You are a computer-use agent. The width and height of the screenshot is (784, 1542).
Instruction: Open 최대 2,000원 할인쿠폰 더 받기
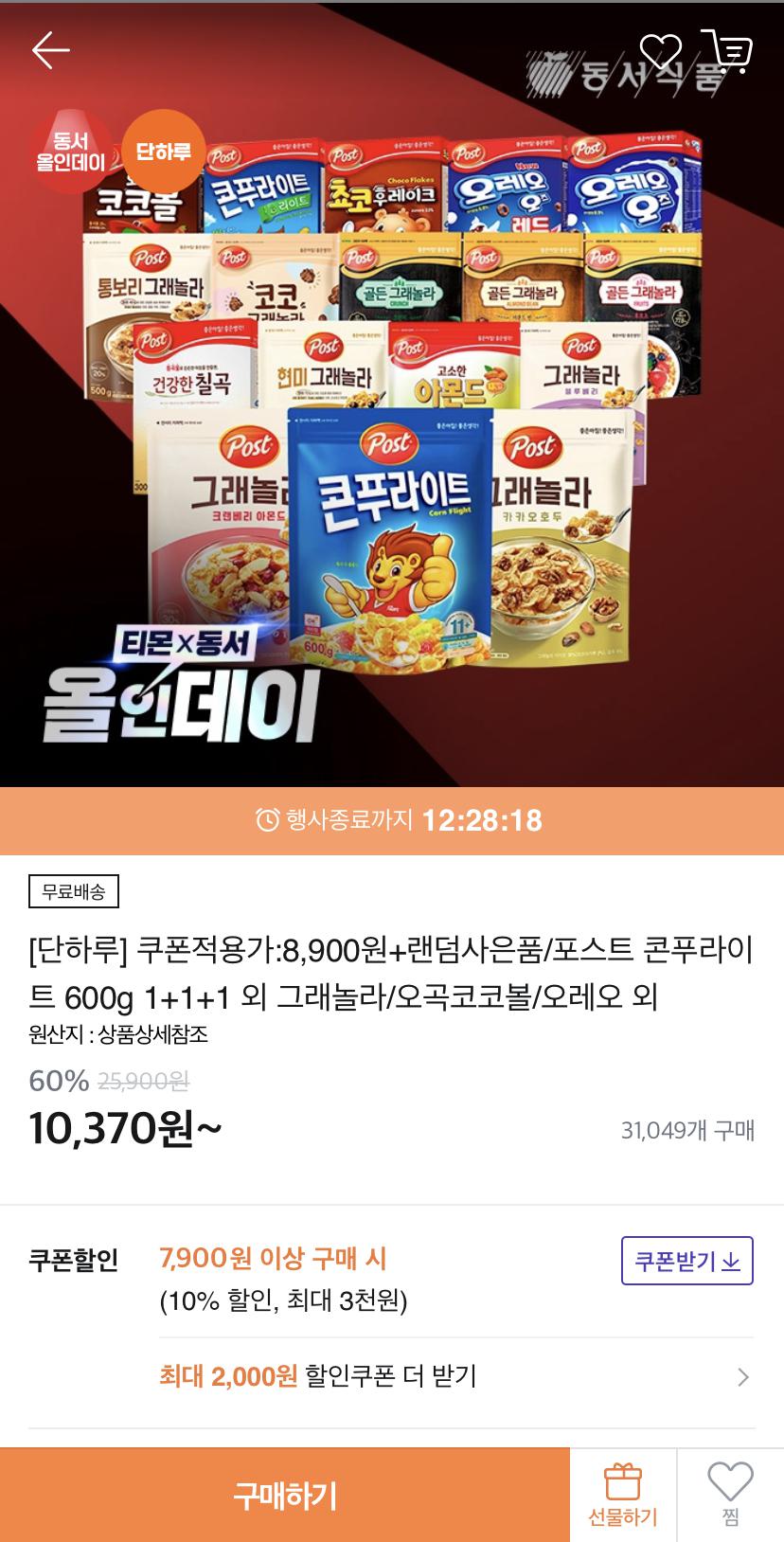[x=456, y=1376]
